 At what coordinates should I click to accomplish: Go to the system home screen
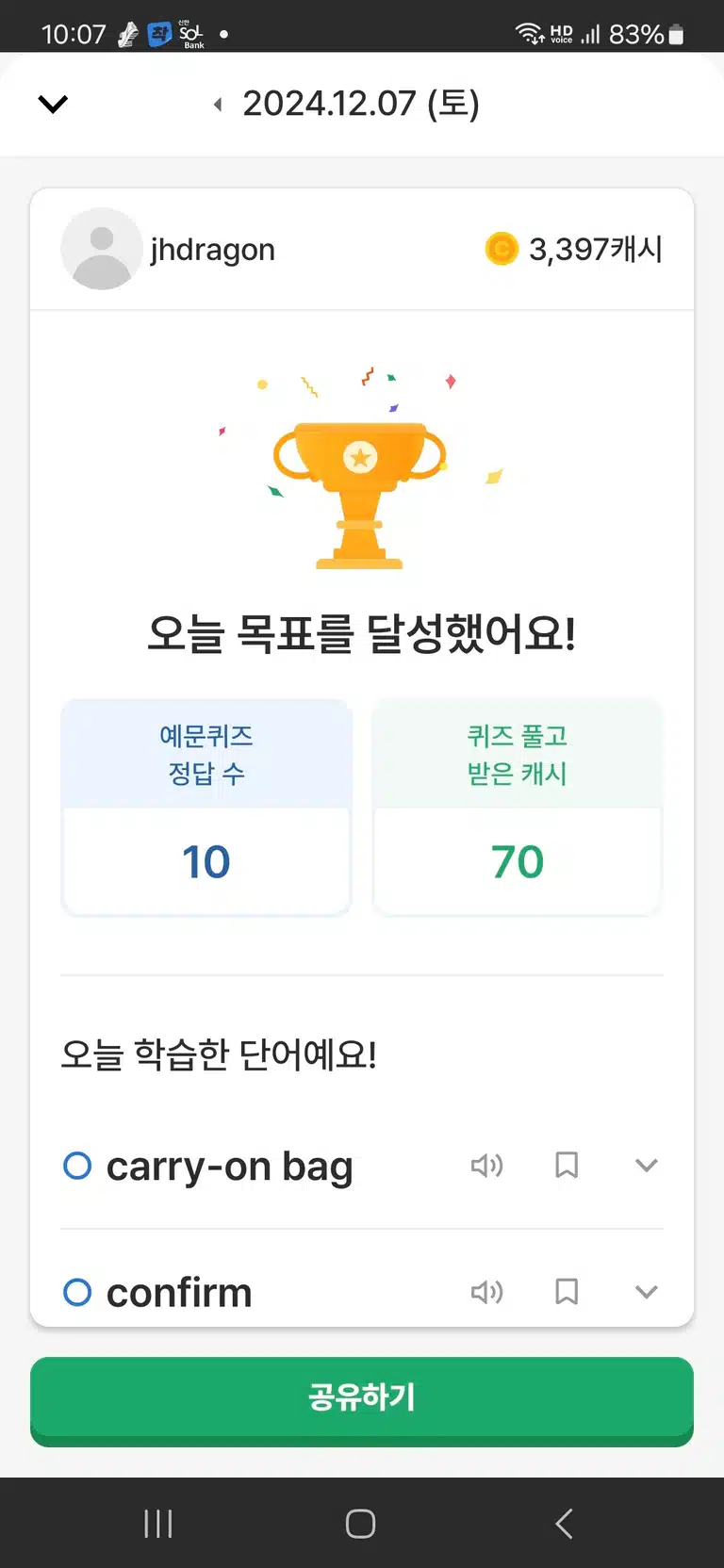pyautogui.click(x=360, y=1523)
